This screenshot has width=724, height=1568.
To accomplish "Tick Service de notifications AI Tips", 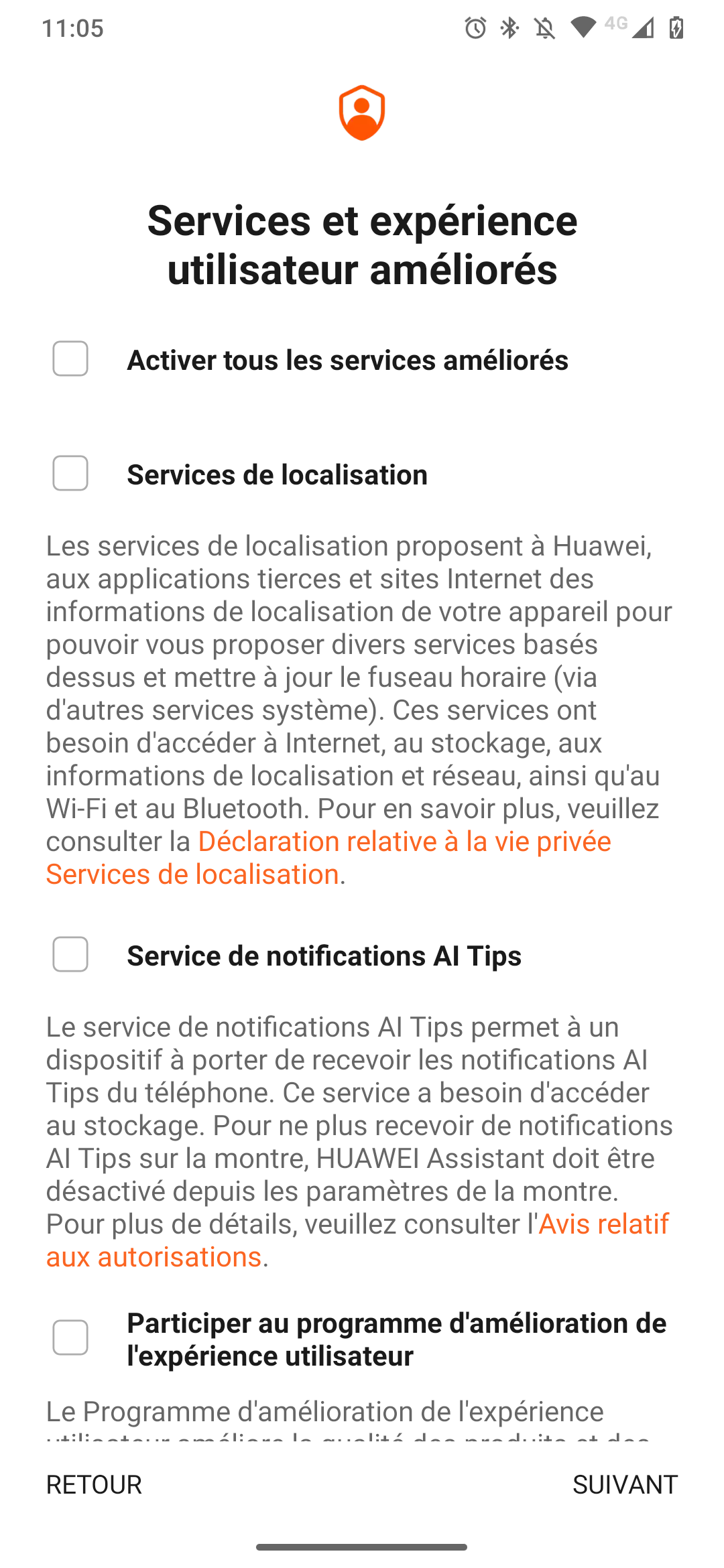I will point(70,954).
